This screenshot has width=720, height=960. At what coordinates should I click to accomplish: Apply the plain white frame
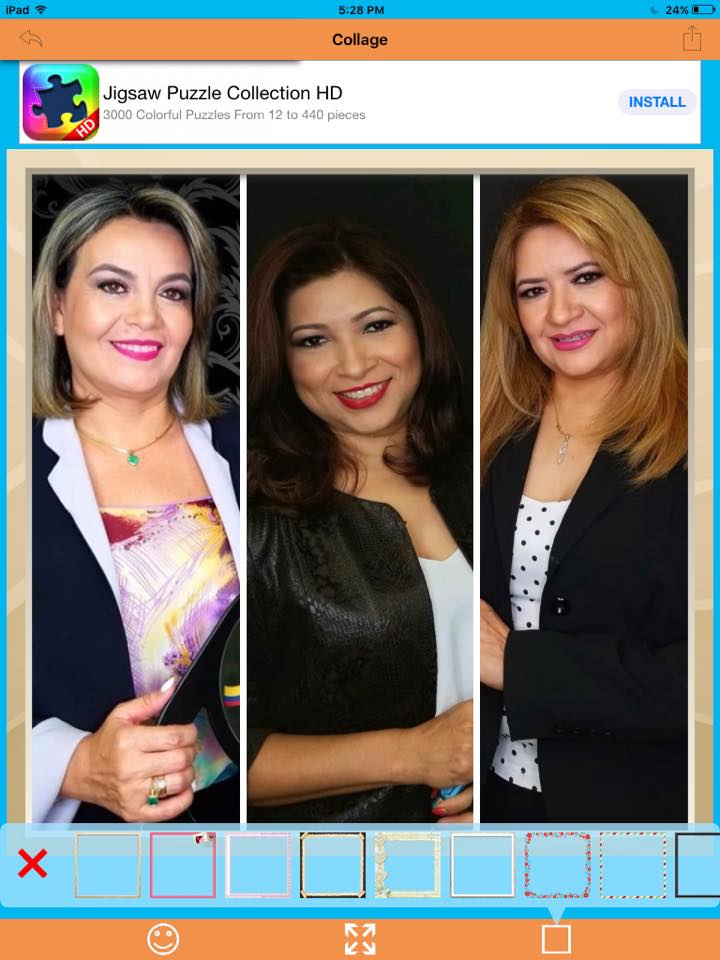[483, 865]
